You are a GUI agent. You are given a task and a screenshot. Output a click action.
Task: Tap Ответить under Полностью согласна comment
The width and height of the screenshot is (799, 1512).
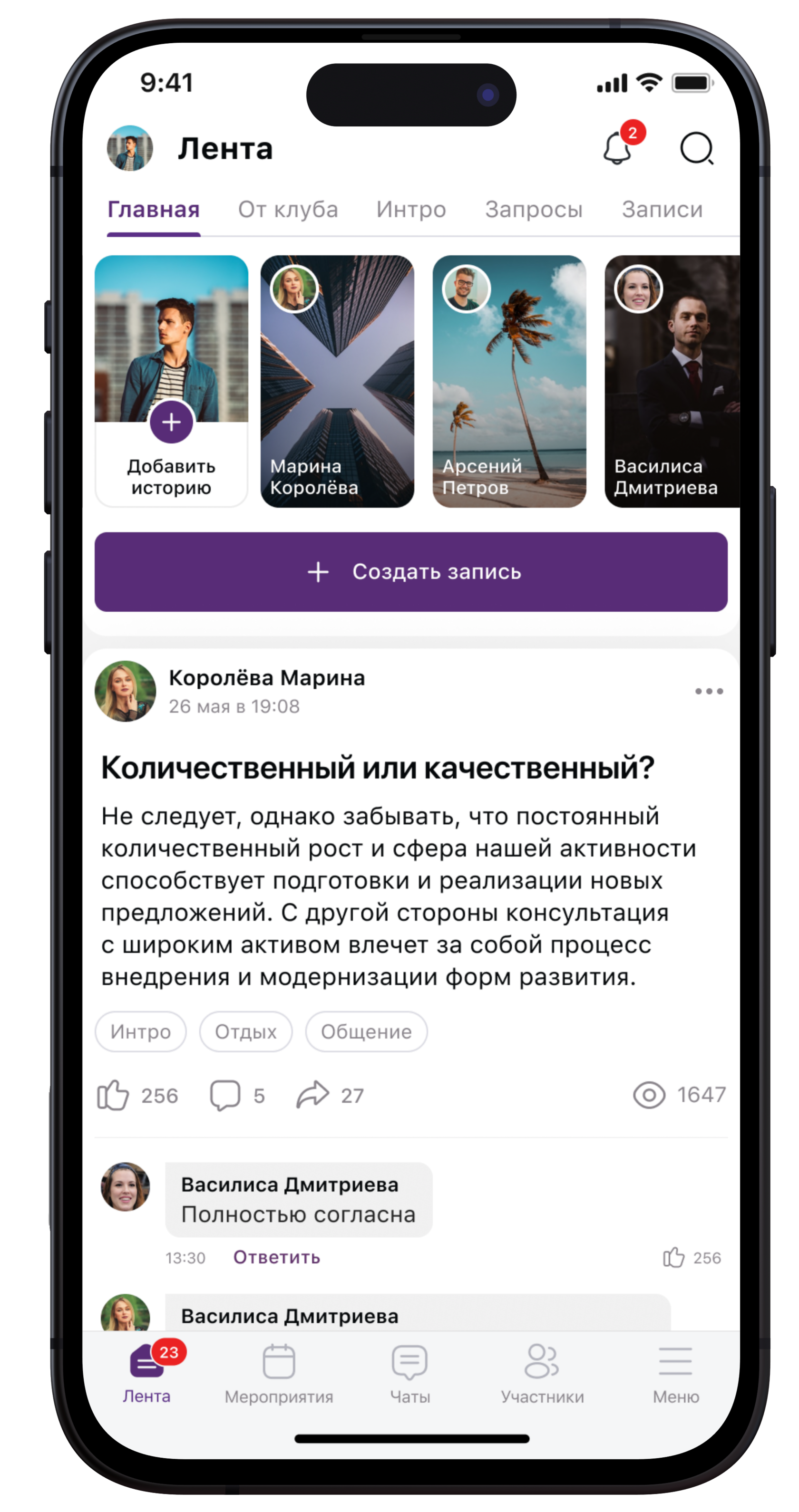277,1257
